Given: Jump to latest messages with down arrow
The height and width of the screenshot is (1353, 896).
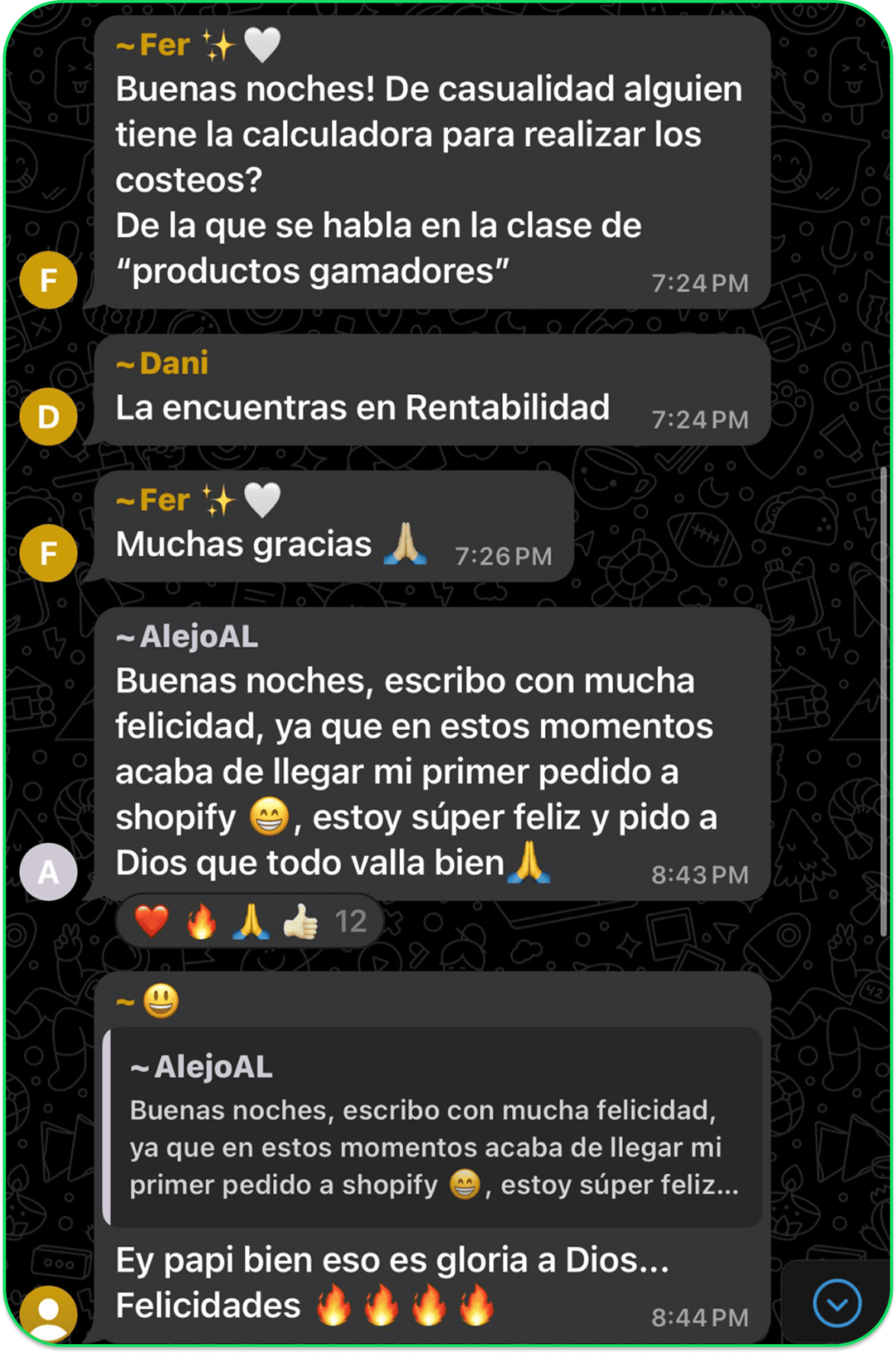Looking at the screenshot, I should [x=836, y=1303].
